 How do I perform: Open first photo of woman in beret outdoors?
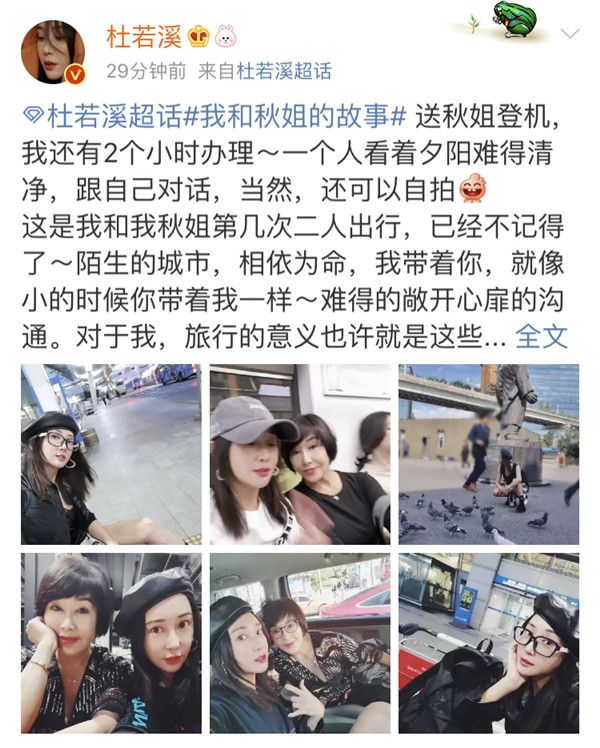(111, 454)
